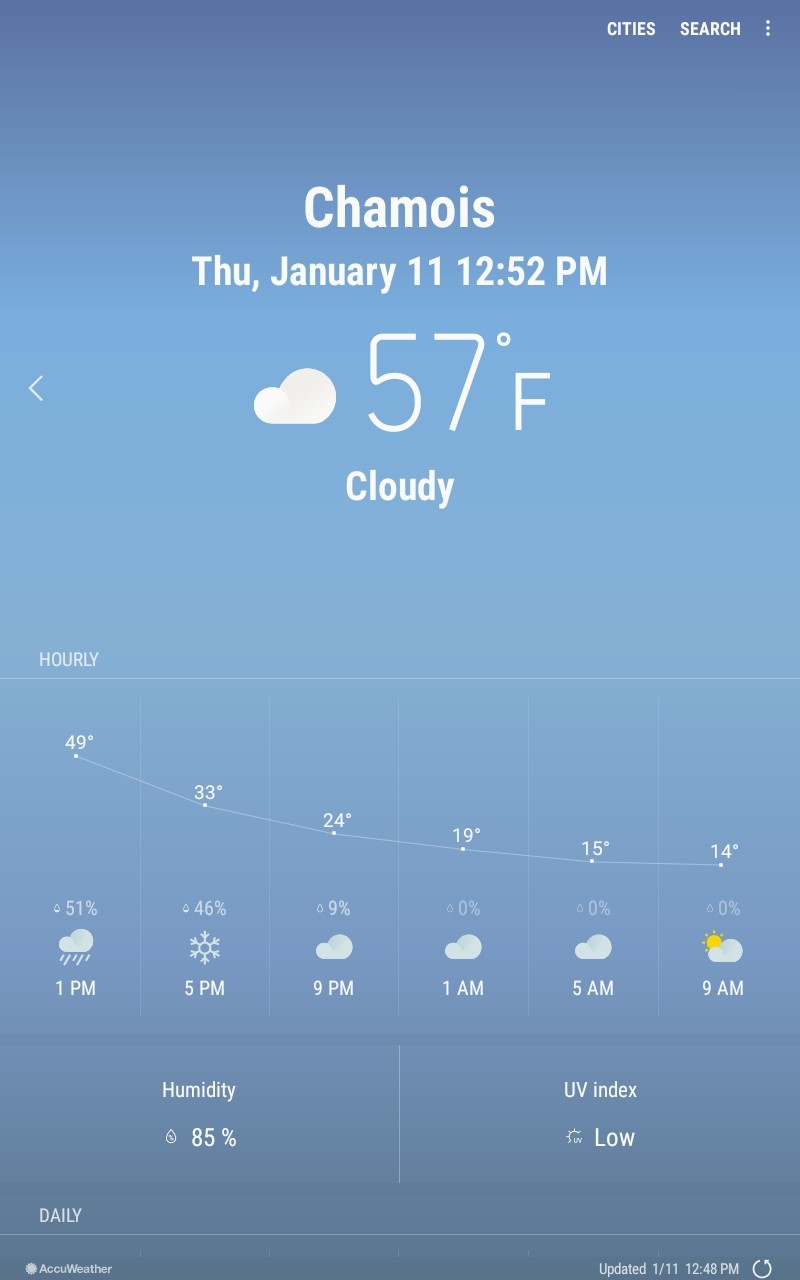Go to previous city with left arrow
The image size is (800, 1280).
coord(36,388)
